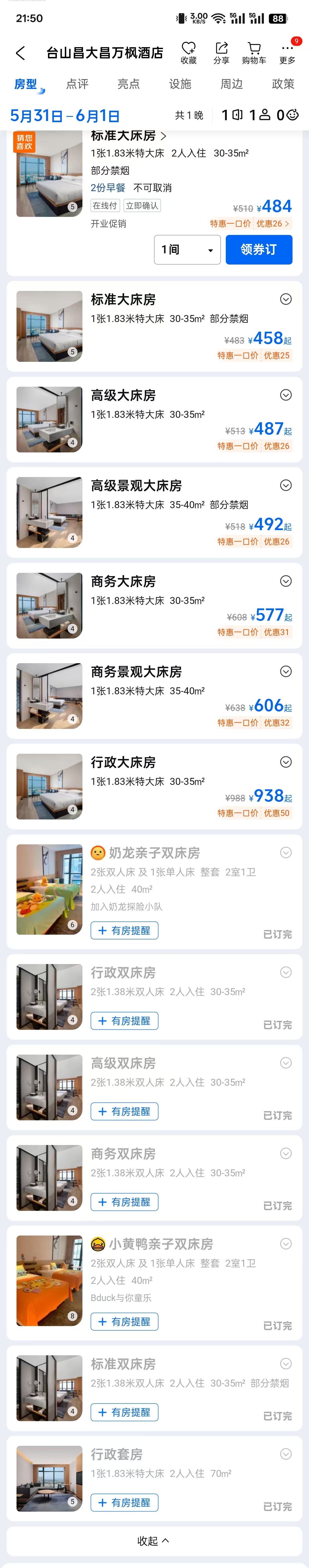309x1568 pixels.
Task: Go back from the hotel page
Action: (x=20, y=53)
